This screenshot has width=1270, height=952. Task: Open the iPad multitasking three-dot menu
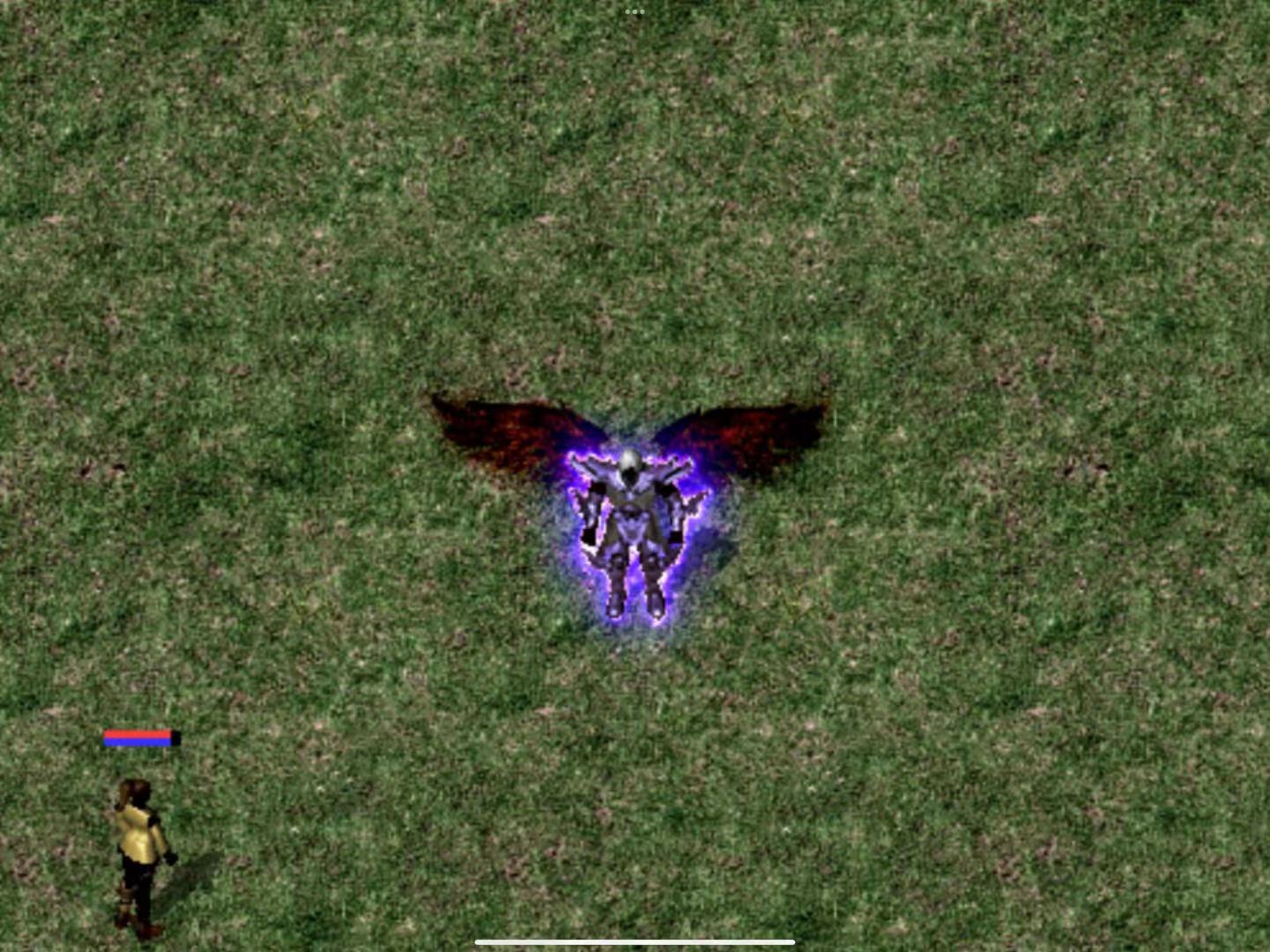(x=635, y=11)
